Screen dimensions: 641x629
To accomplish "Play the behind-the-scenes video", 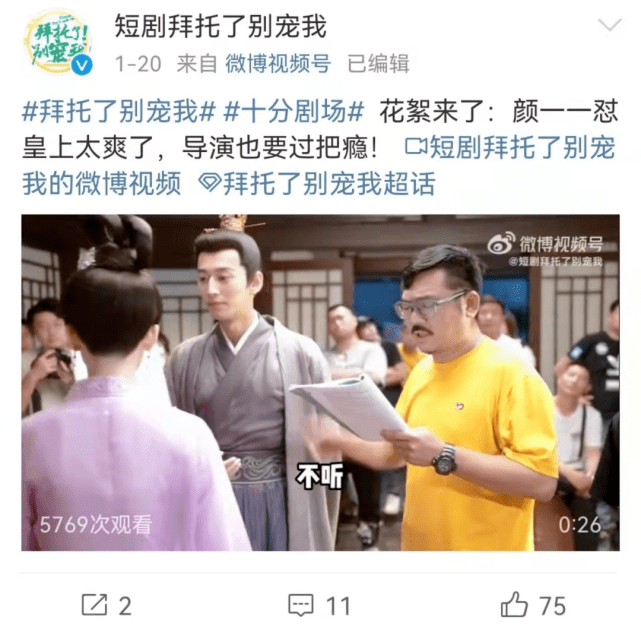I will coord(320,382).
